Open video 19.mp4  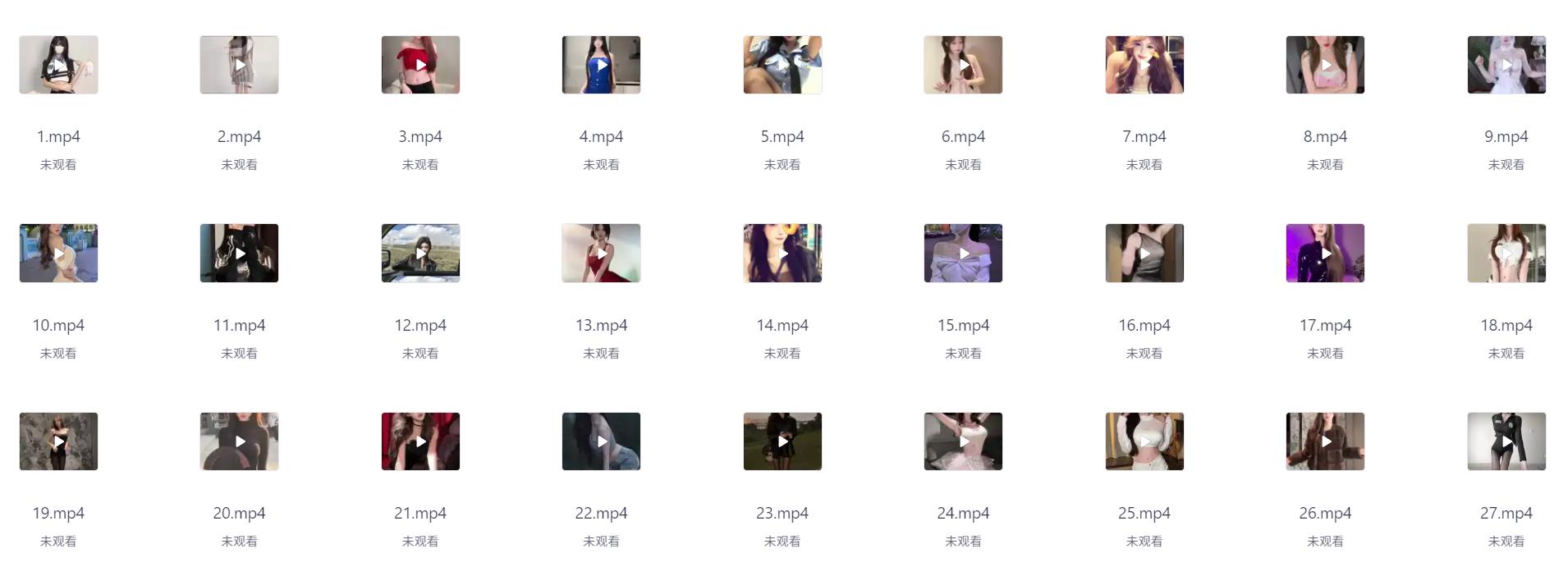tap(58, 441)
